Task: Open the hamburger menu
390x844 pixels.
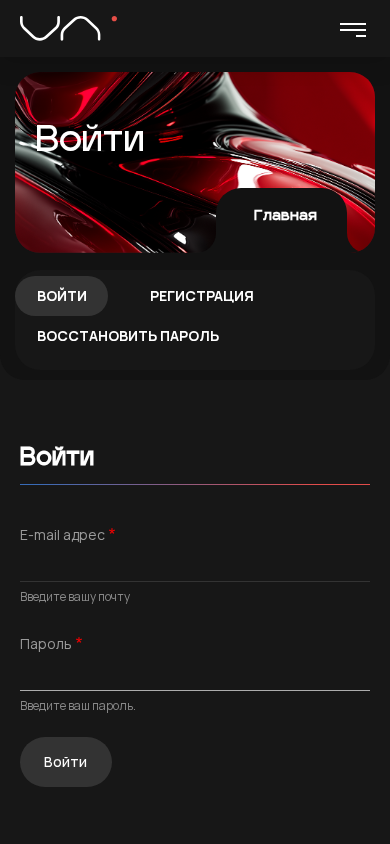Action: (353, 30)
